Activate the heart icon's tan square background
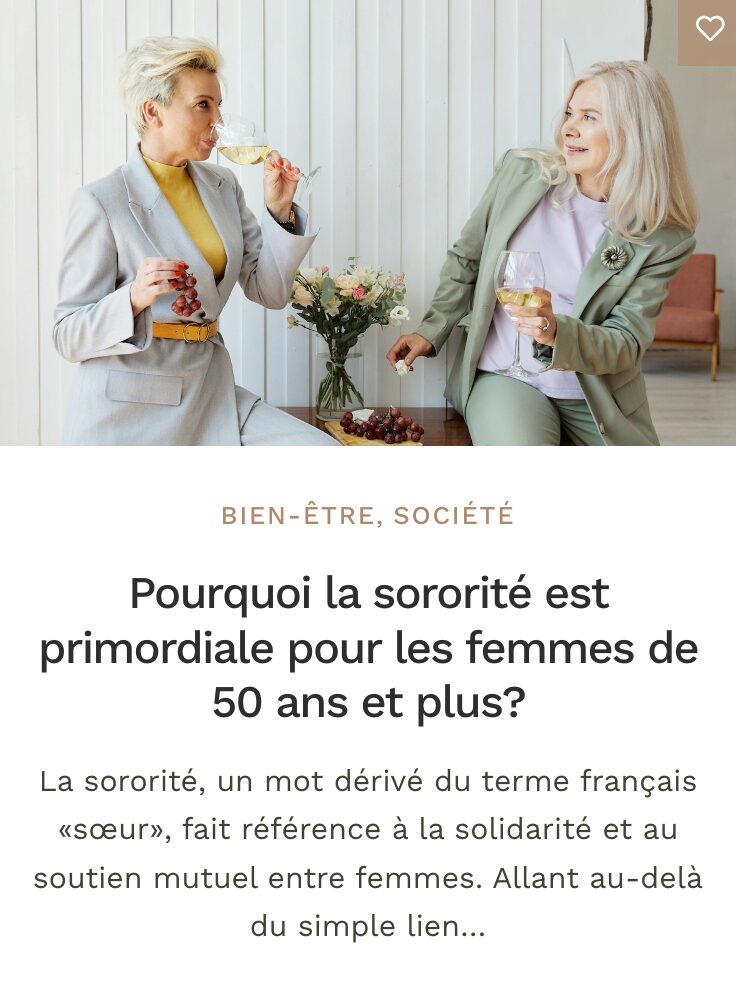This screenshot has width=736, height=982. pyautogui.click(x=711, y=29)
